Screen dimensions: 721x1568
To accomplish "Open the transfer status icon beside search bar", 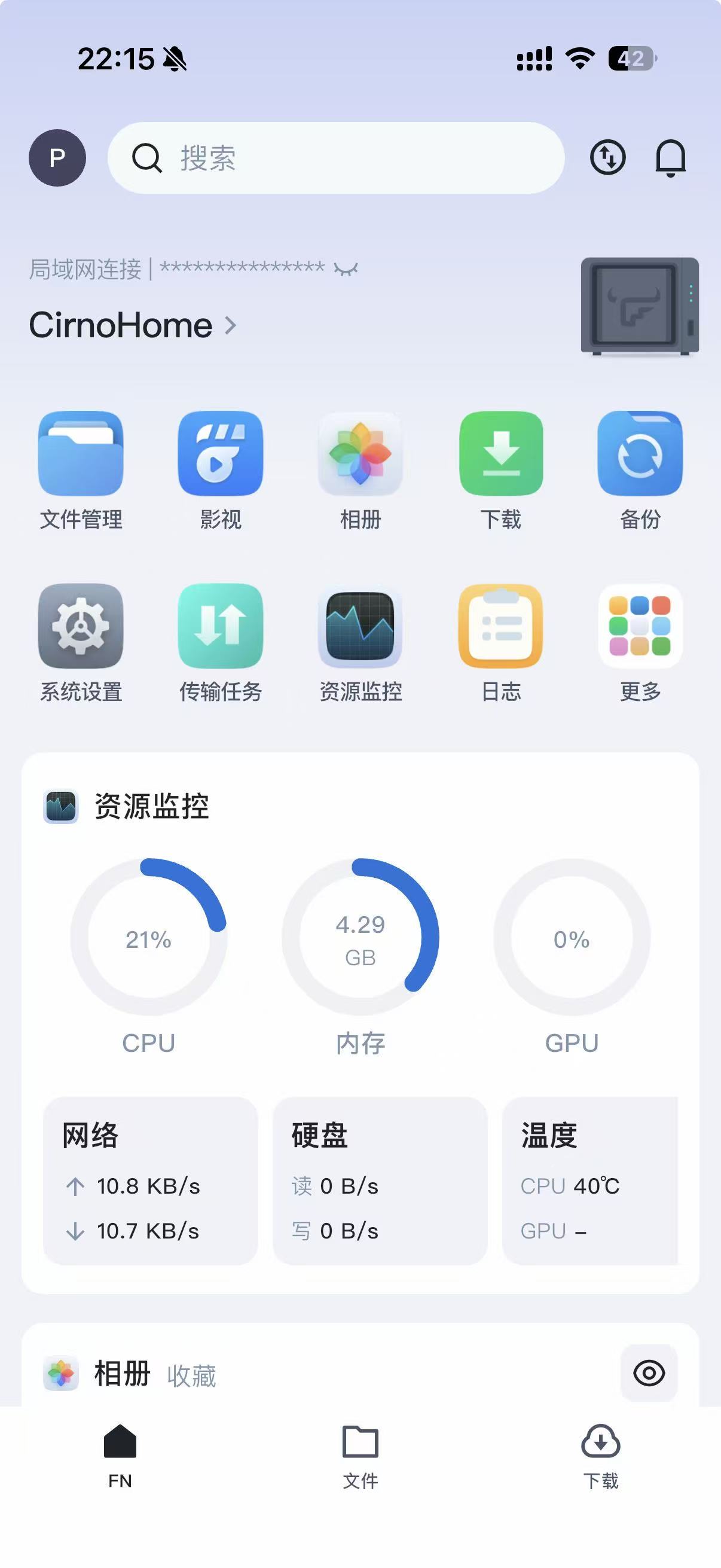I will (607, 157).
